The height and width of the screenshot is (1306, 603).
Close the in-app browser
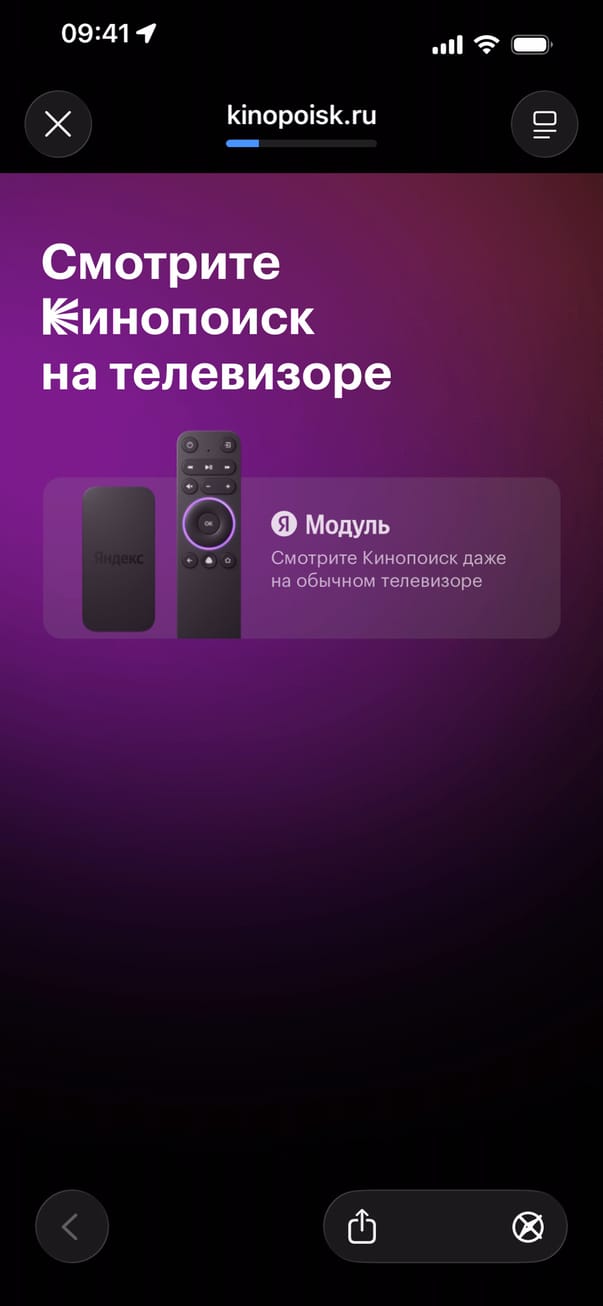58,124
